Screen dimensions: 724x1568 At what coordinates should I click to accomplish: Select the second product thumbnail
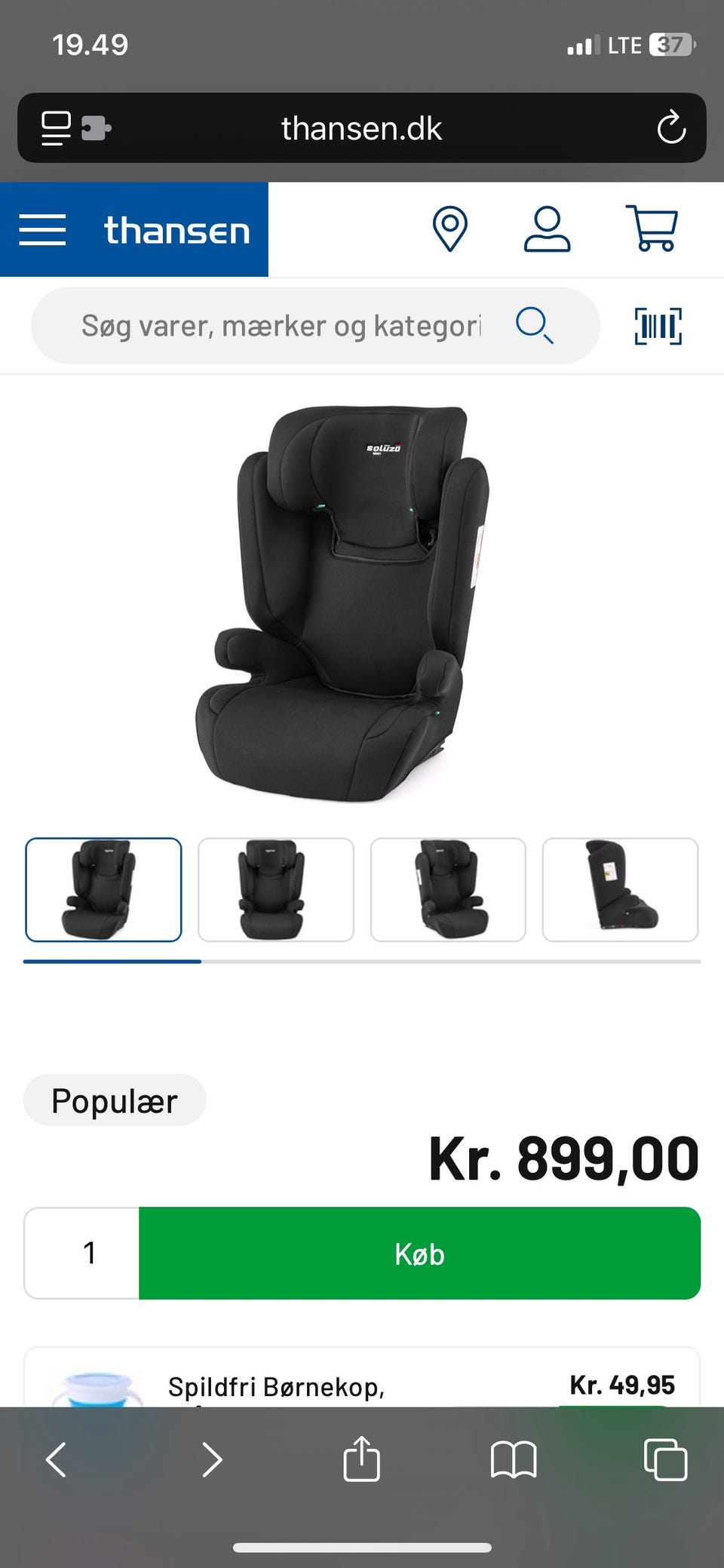(x=275, y=890)
